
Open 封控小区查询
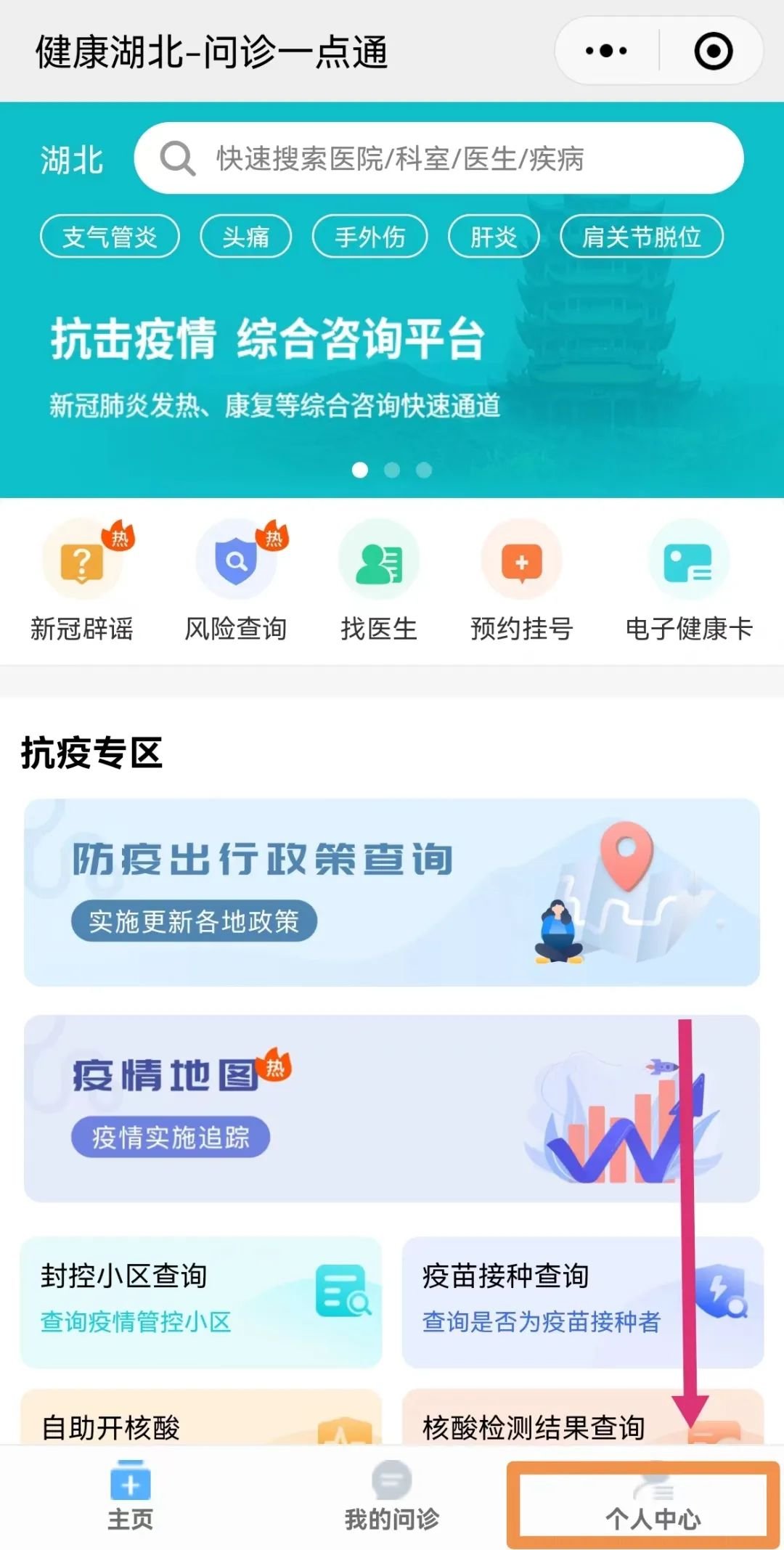(201, 1301)
